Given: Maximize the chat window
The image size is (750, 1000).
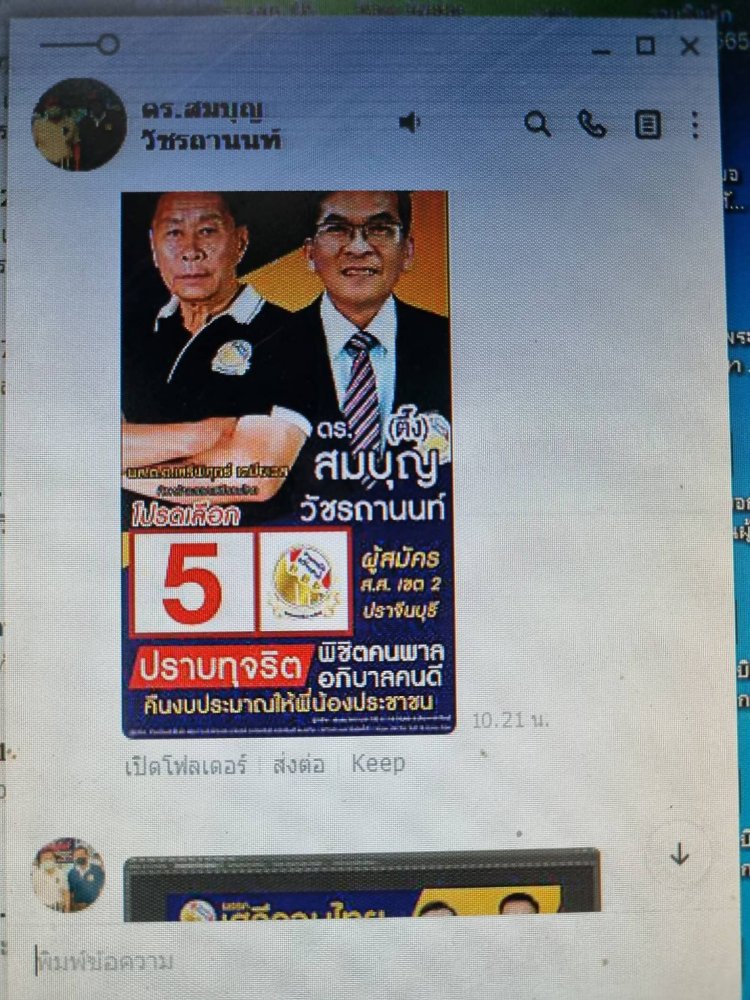Looking at the screenshot, I should coord(645,46).
